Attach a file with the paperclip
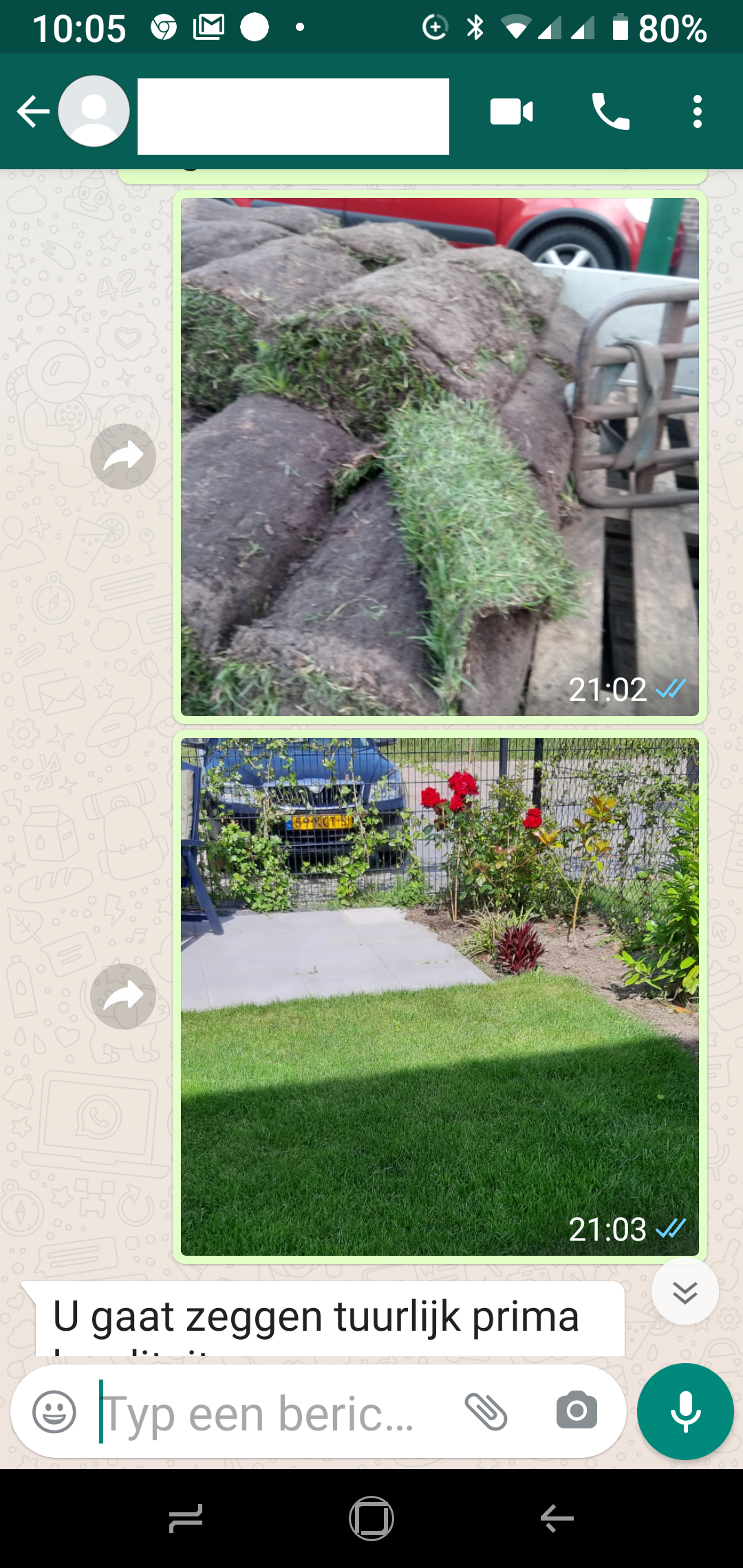 (486, 1412)
